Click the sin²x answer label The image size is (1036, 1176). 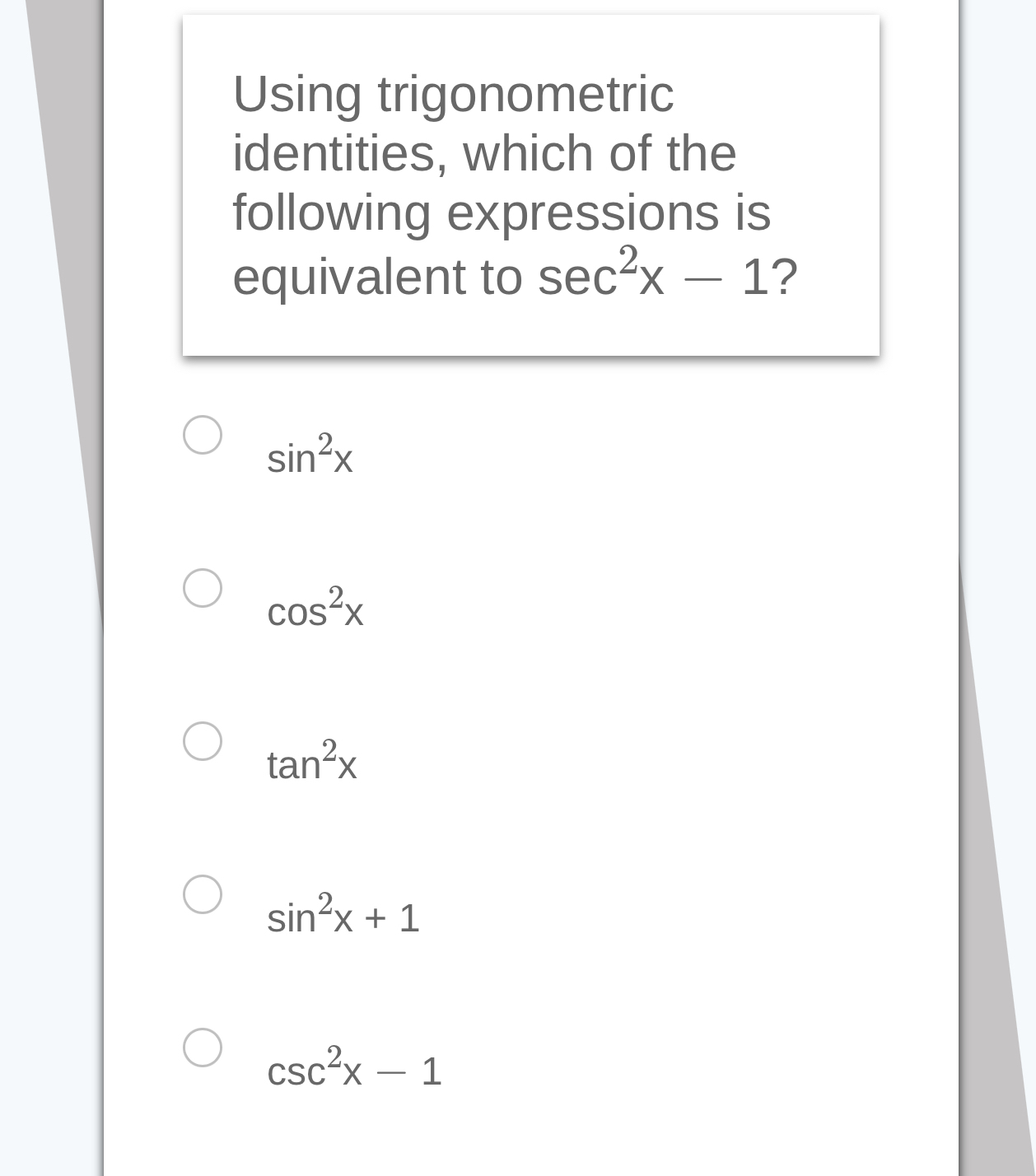pos(310,457)
